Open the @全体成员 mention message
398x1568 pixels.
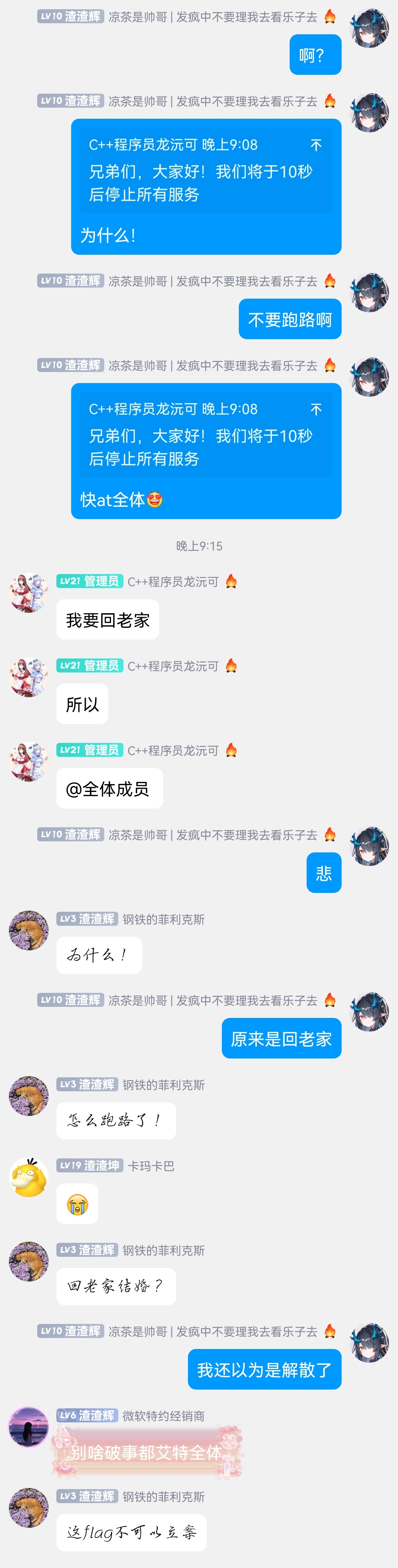pyautogui.click(x=109, y=789)
